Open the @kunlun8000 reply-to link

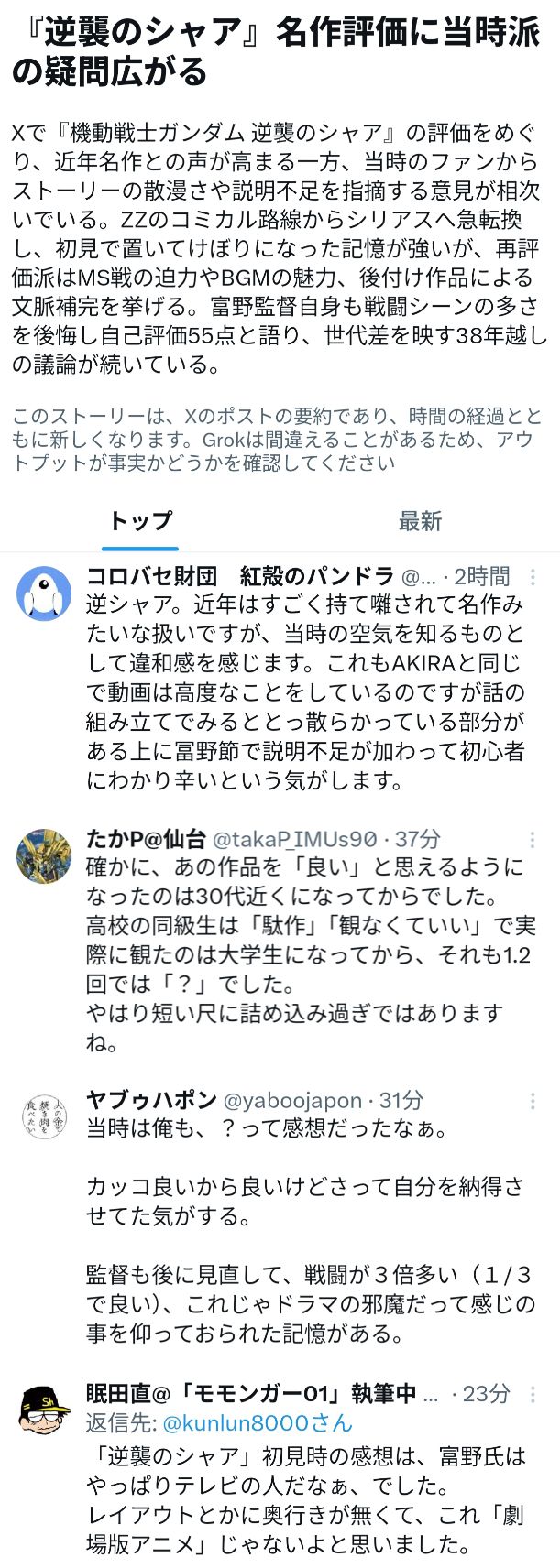coord(257,1423)
